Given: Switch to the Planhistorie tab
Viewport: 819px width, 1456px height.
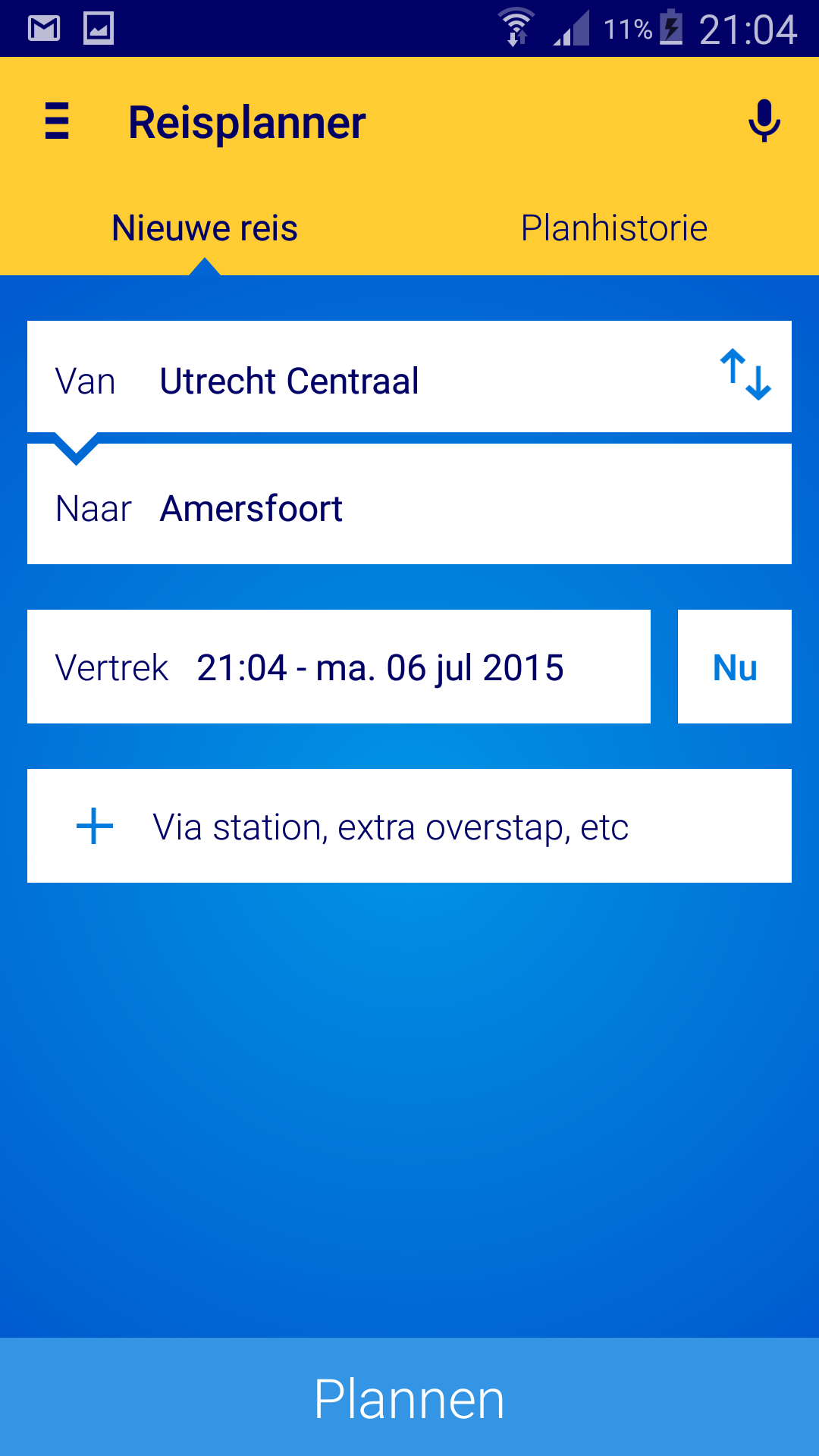Looking at the screenshot, I should pos(613,228).
